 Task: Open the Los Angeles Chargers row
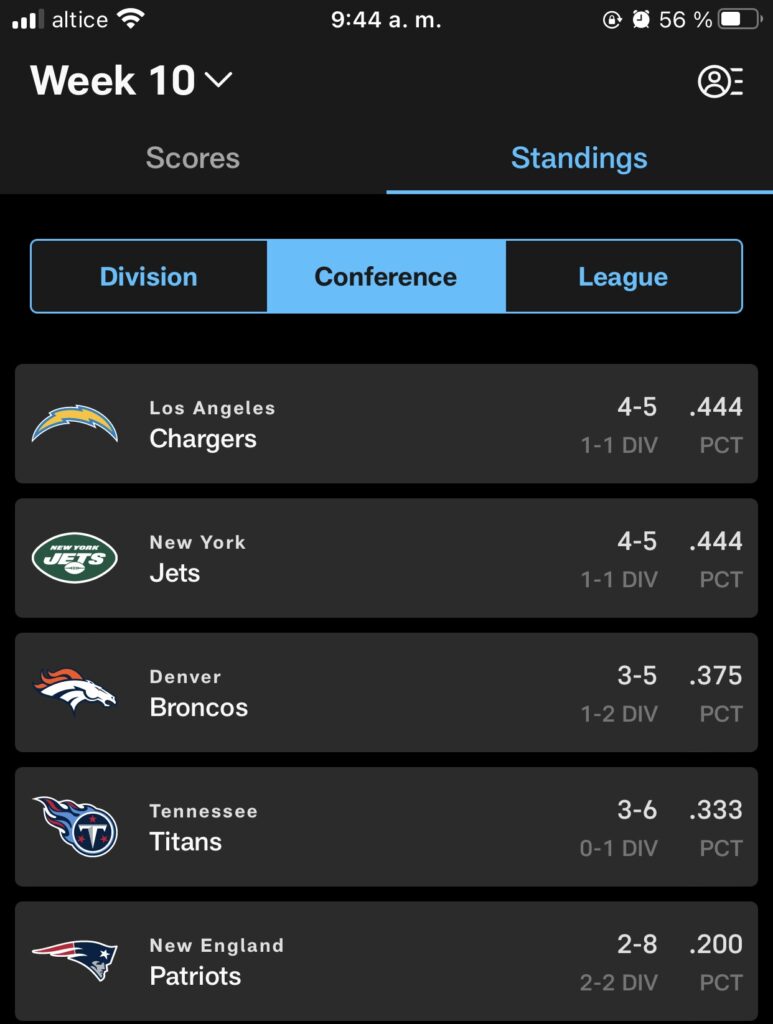[x=386, y=424]
